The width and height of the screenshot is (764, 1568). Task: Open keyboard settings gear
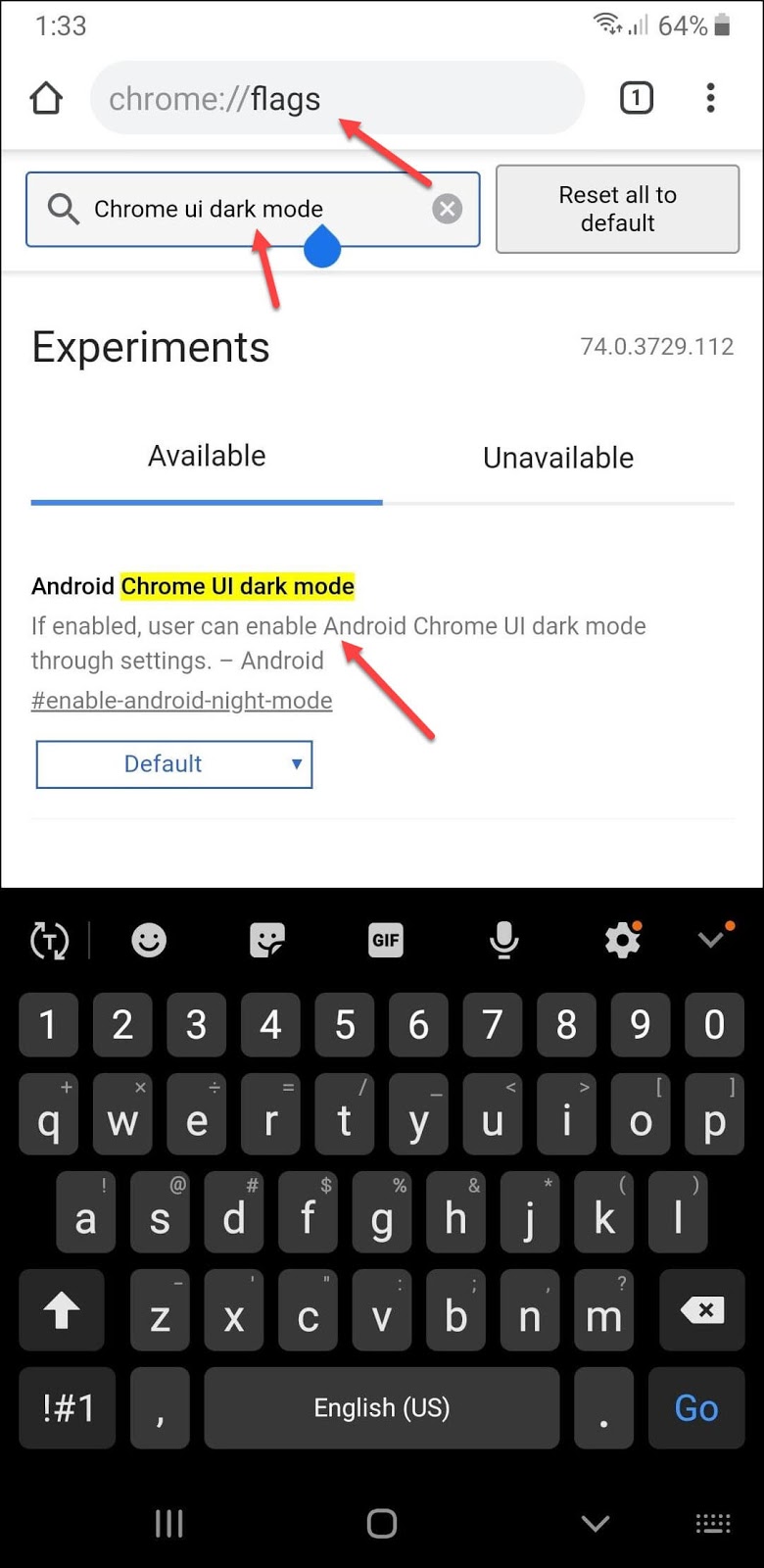(622, 941)
